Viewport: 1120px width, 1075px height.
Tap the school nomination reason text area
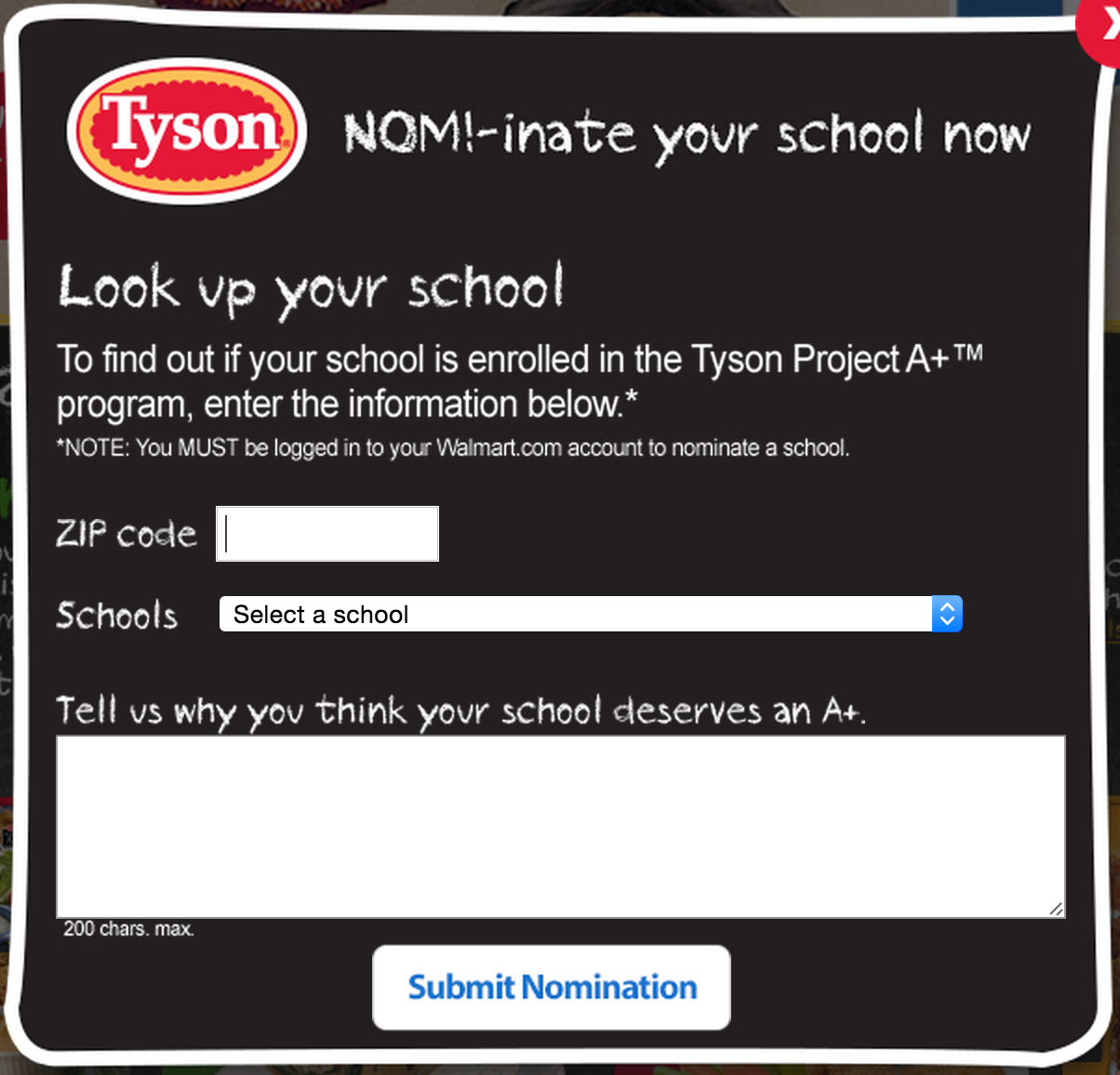[560, 827]
